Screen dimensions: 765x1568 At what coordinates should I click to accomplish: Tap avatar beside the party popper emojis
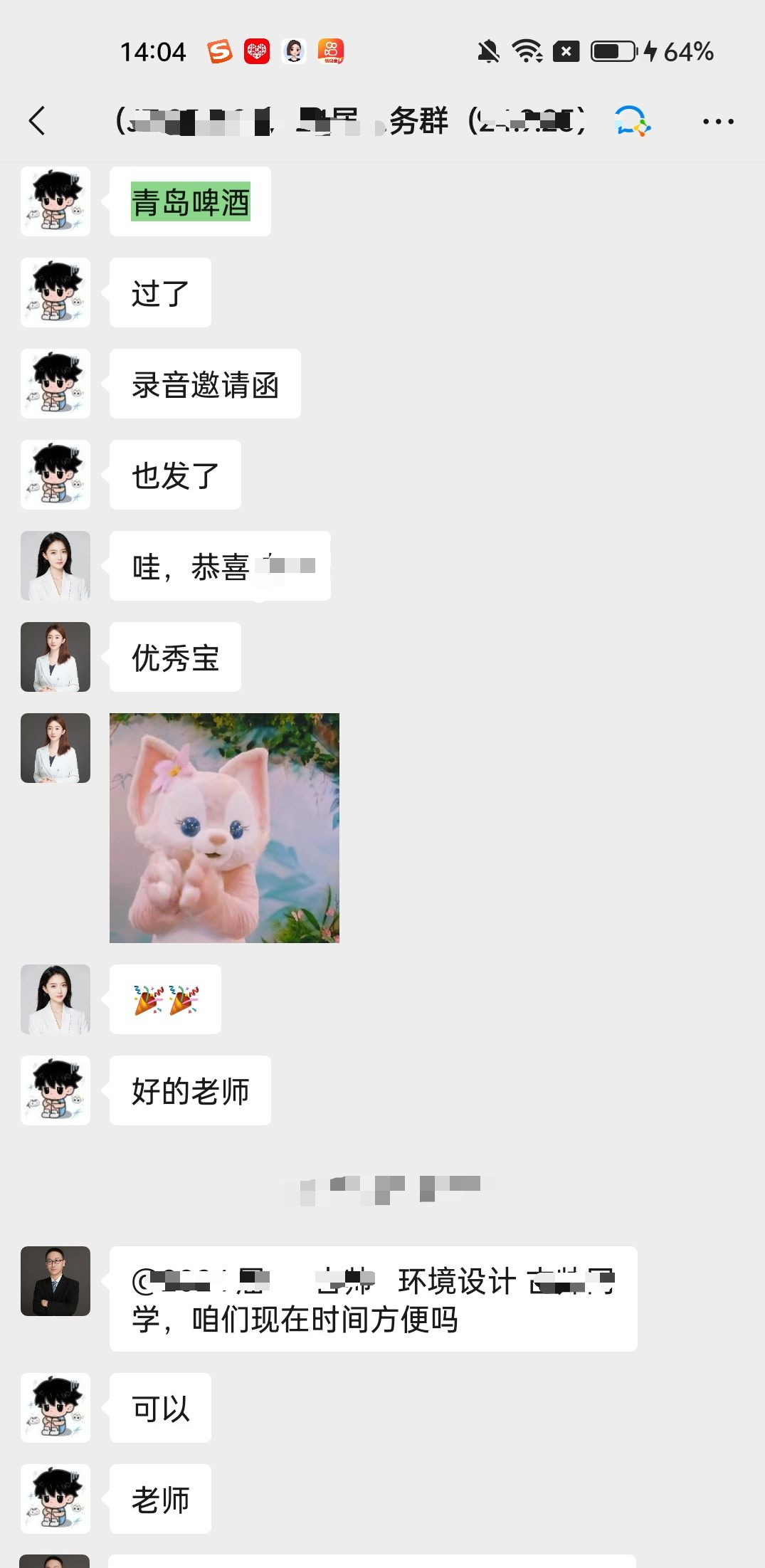click(x=56, y=999)
